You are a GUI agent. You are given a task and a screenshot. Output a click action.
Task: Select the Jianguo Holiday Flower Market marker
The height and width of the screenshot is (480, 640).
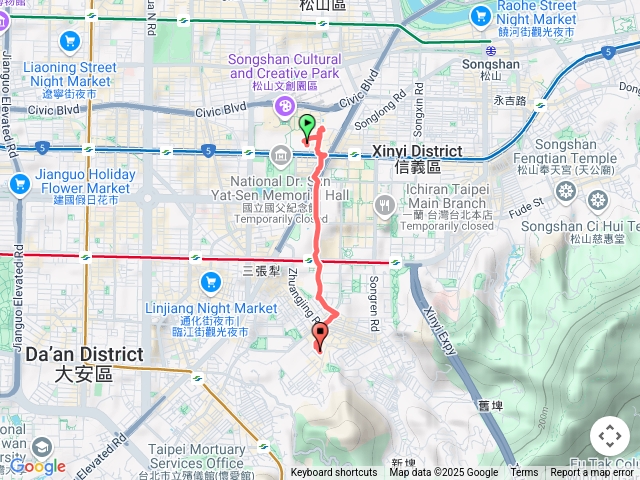click(x=20, y=183)
